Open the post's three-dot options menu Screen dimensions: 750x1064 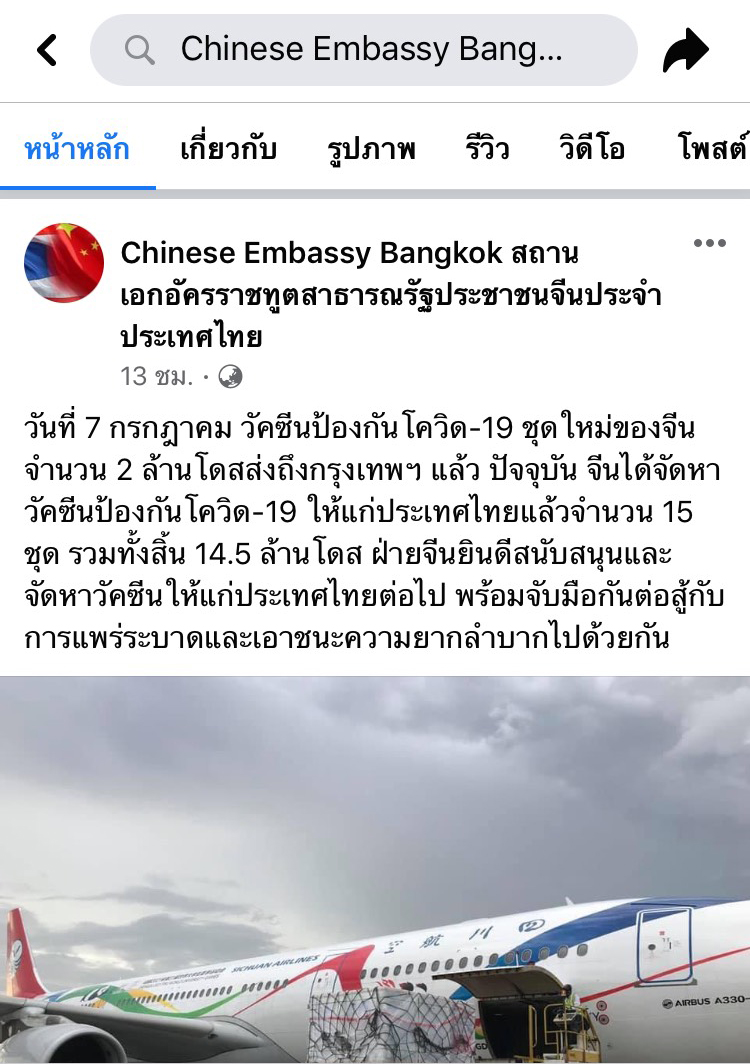click(709, 243)
